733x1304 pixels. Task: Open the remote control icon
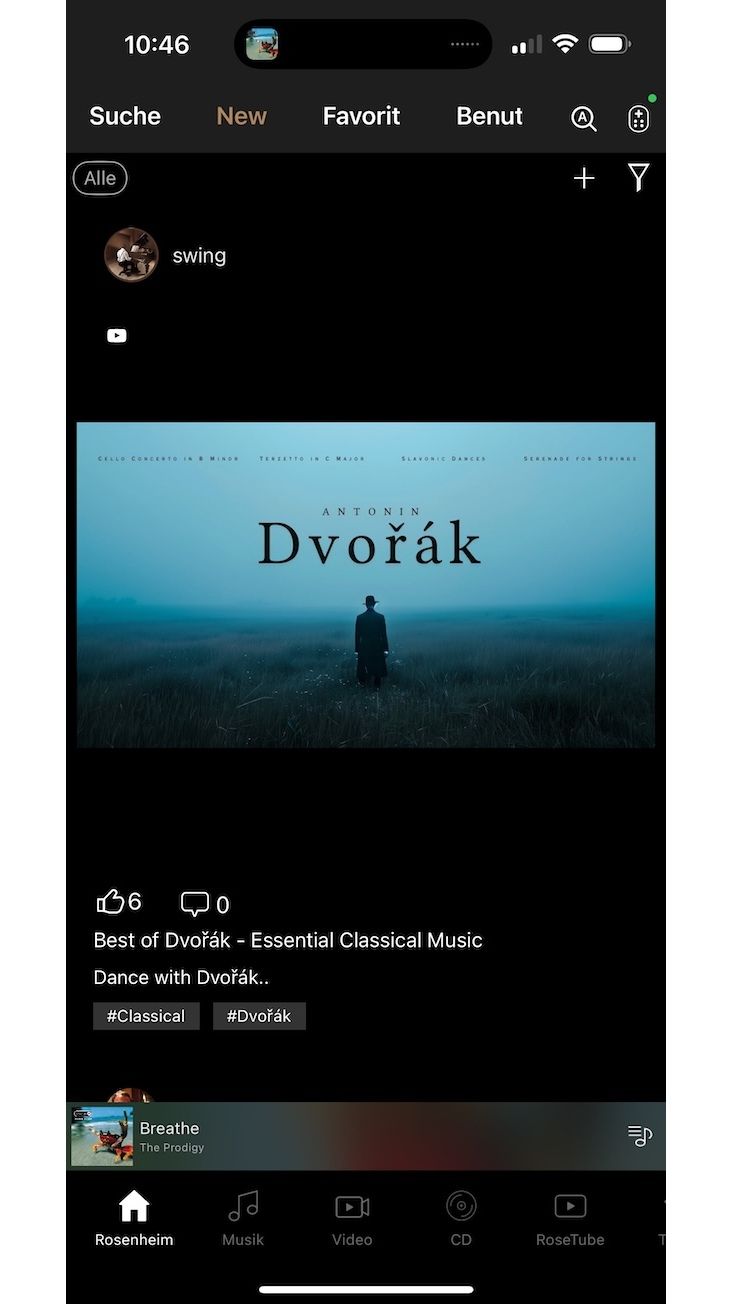(x=639, y=118)
